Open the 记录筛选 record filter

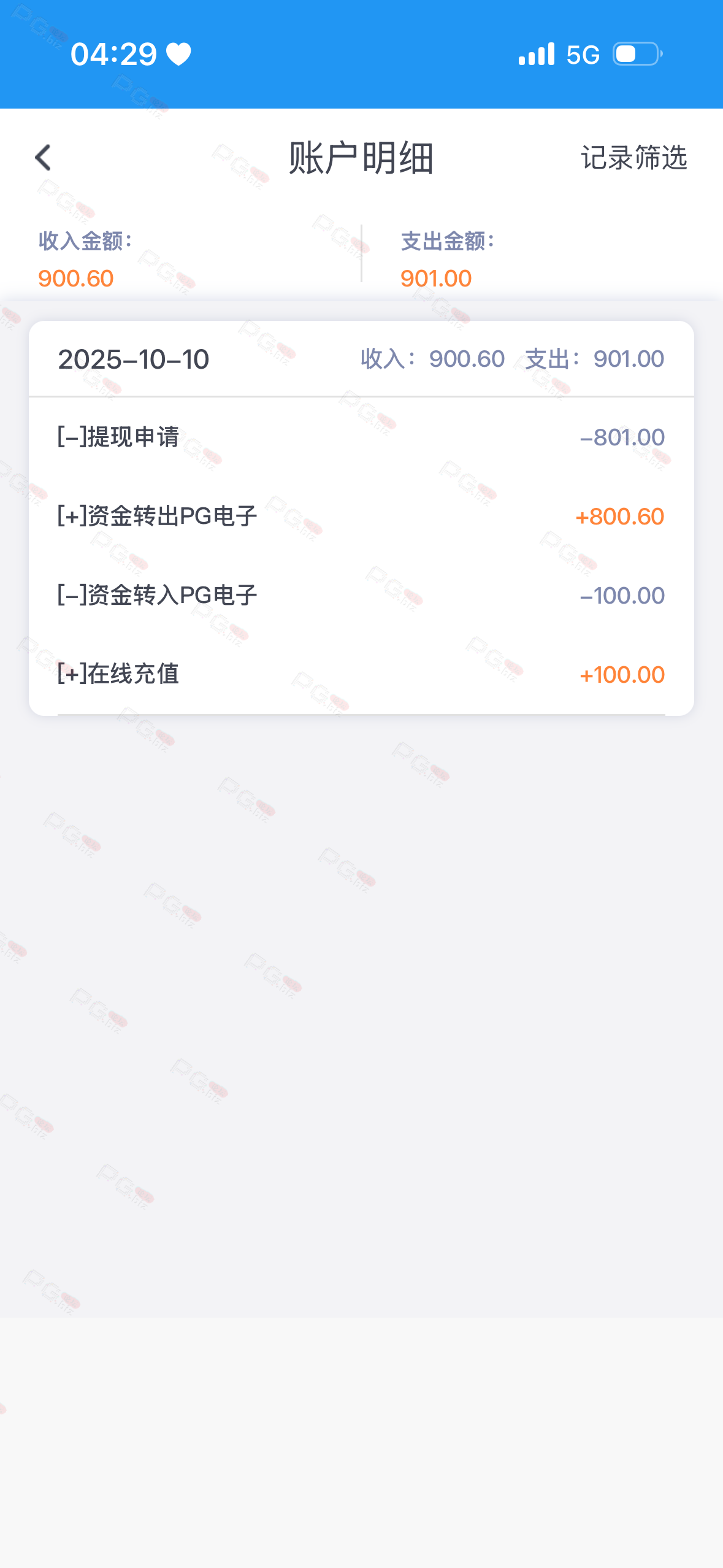[x=633, y=158]
